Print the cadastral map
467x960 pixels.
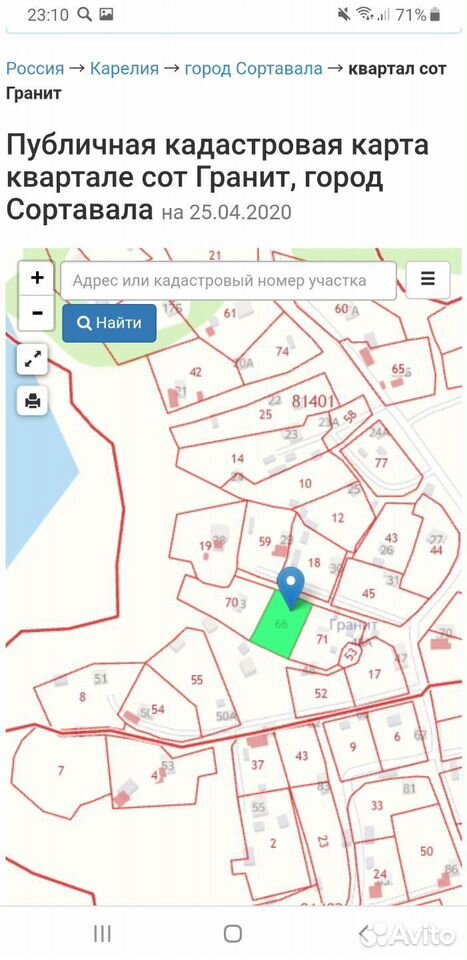click(x=32, y=401)
